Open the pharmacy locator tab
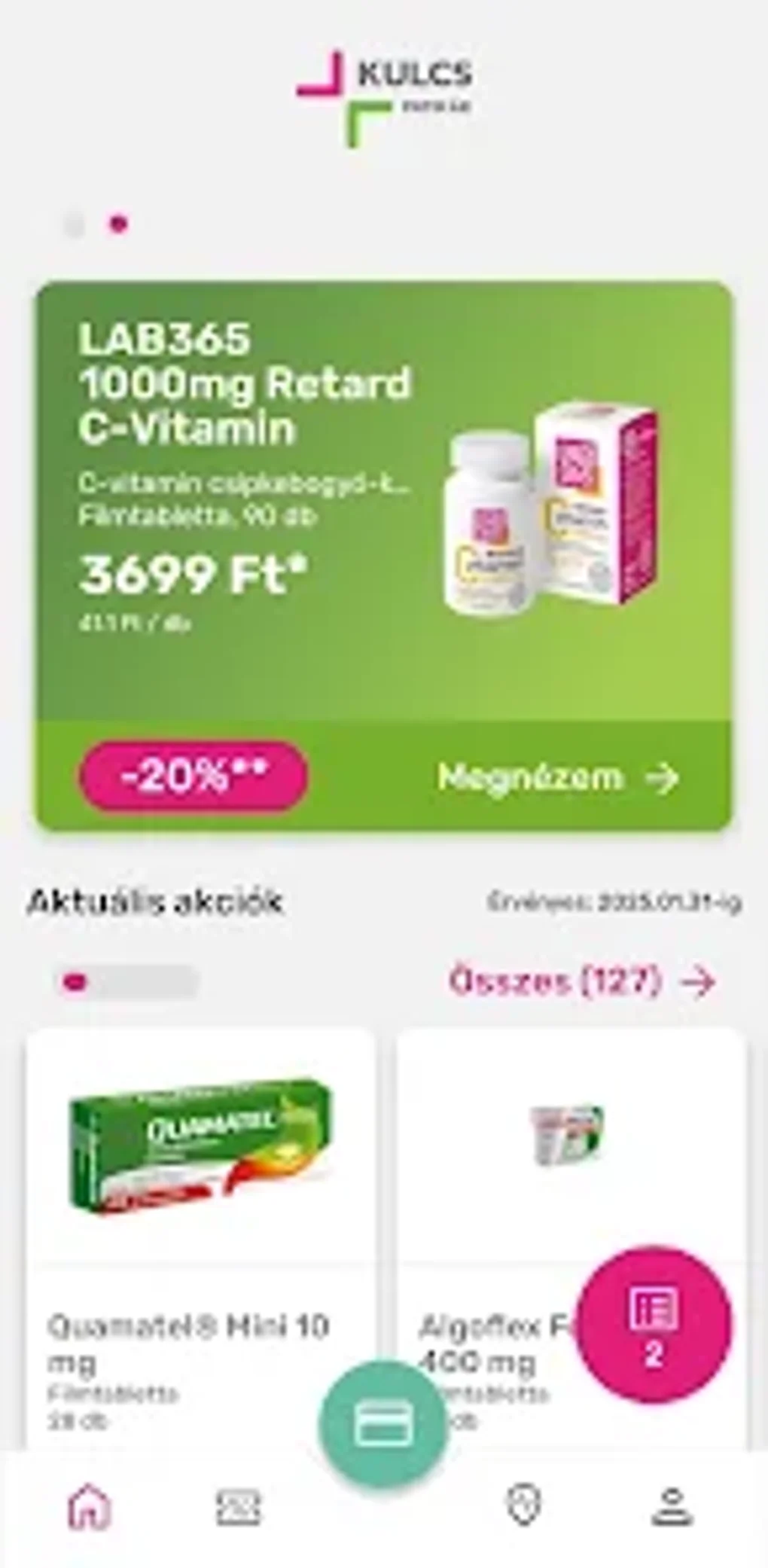Viewport: 768px width, 1568px height. tap(524, 1506)
